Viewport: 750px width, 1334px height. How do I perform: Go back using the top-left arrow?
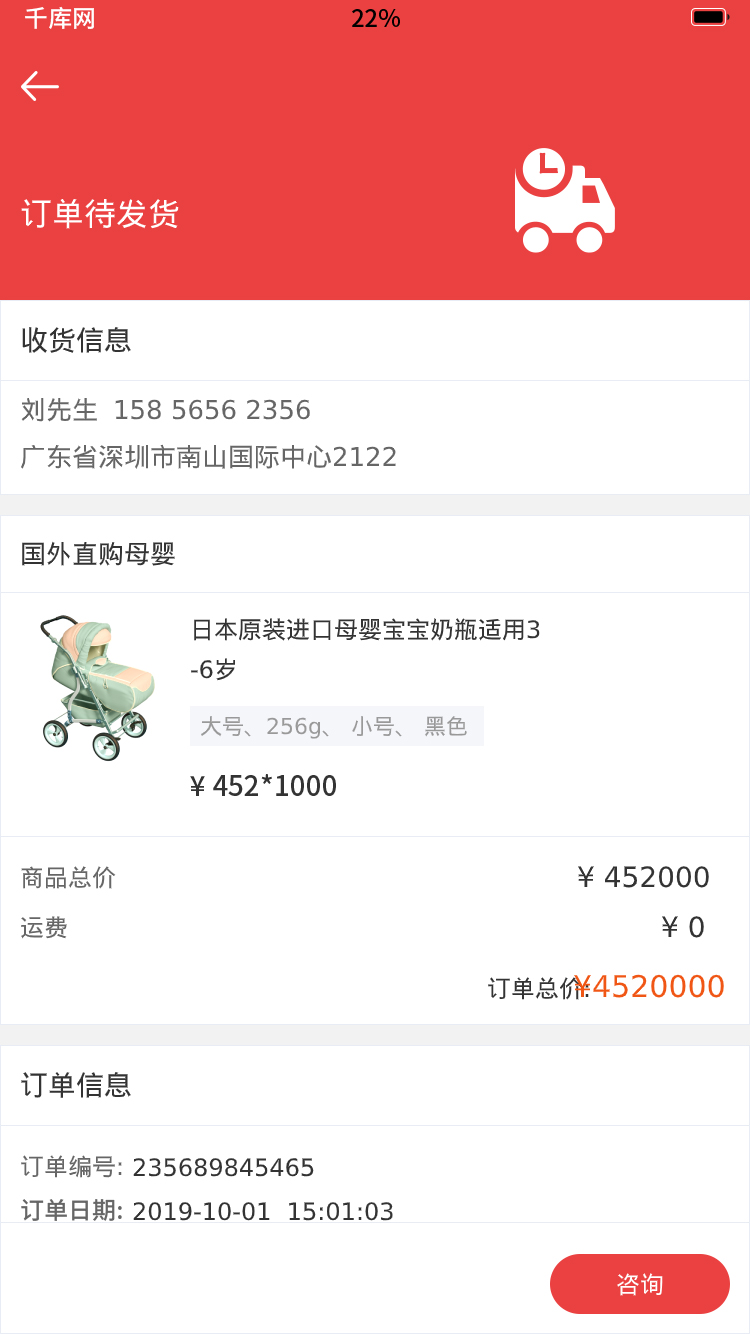pyautogui.click(x=40, y=86)
